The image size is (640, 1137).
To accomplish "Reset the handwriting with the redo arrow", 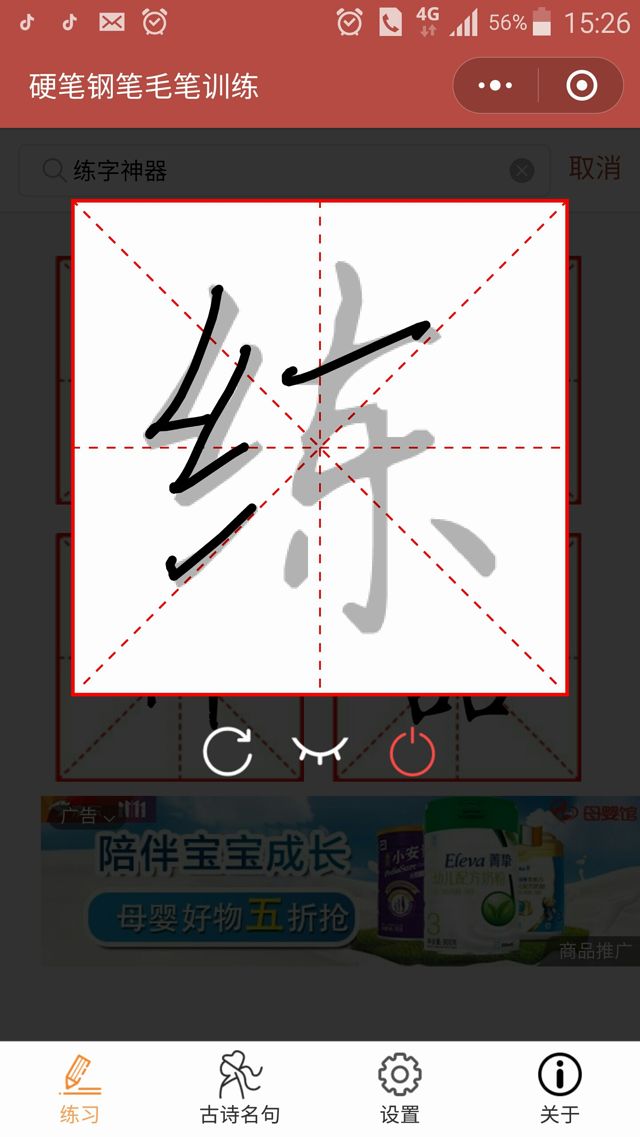I will 228,752.
